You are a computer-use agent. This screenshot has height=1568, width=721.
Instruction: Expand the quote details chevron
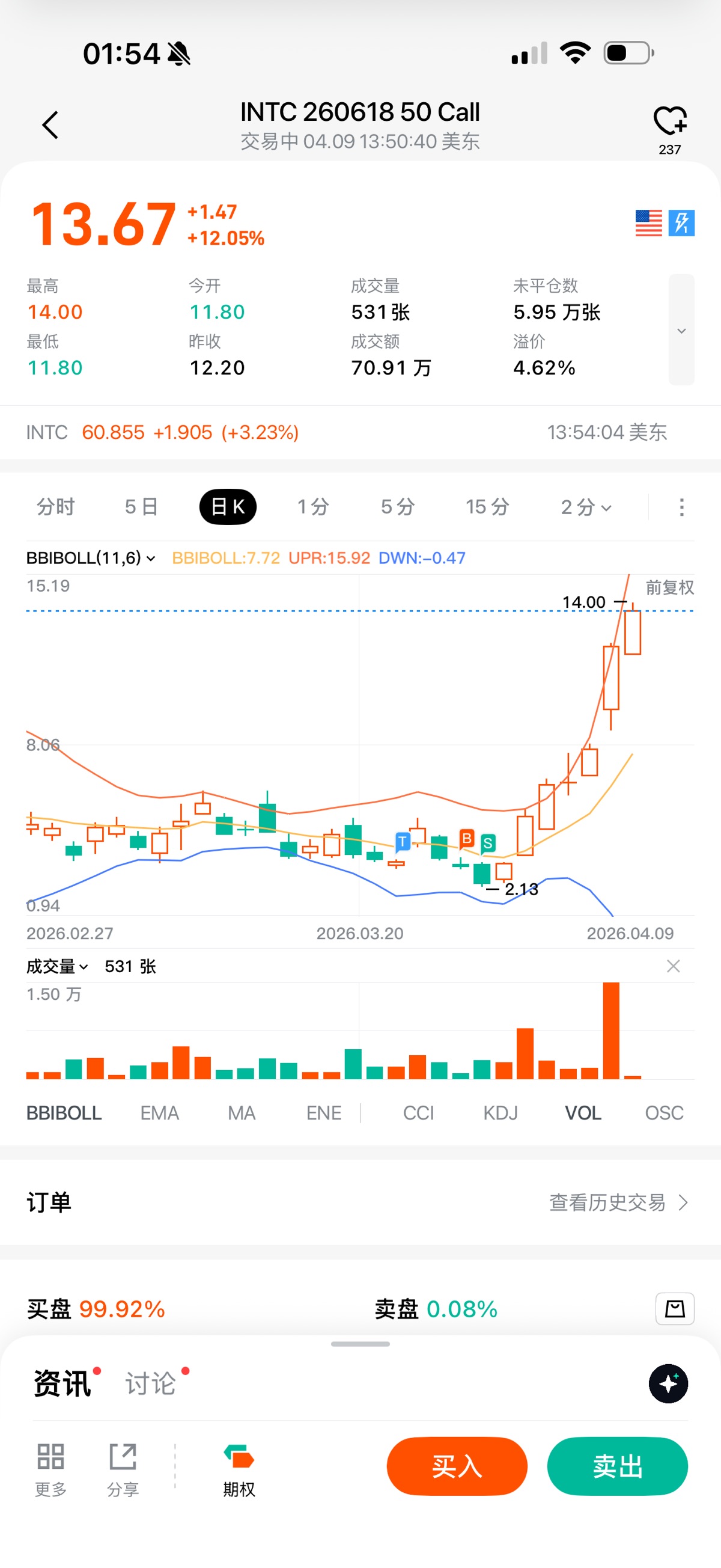click(681, 331)
